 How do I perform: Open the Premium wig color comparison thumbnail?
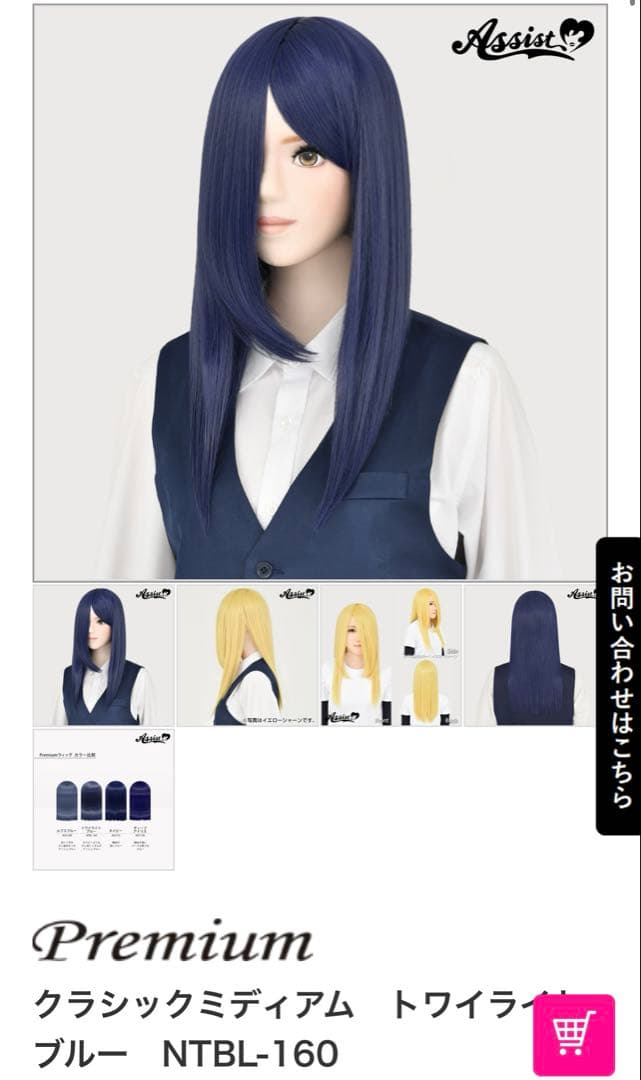pos(103,799)
